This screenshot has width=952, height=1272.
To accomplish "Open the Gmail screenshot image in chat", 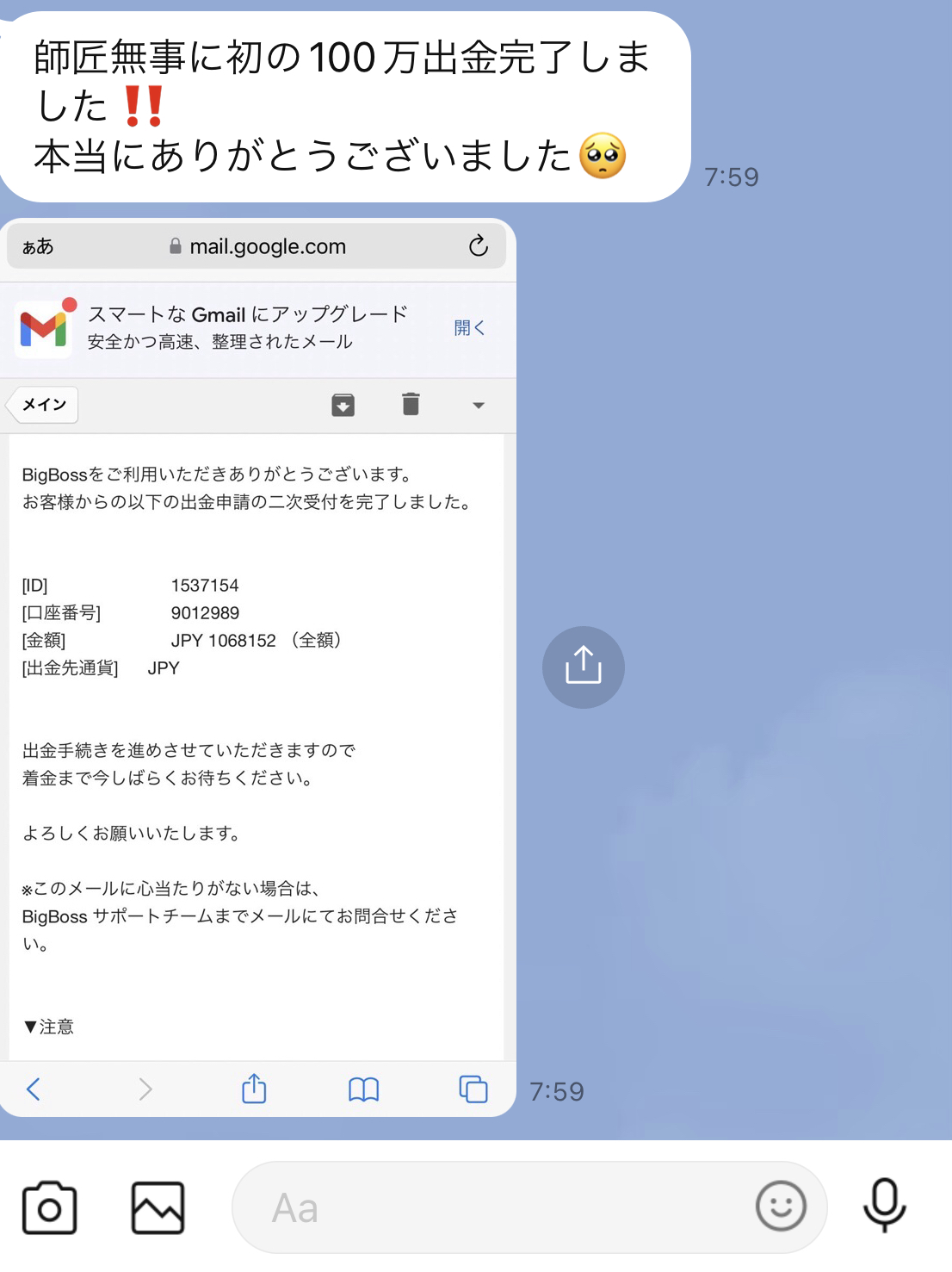I will click(x=257, y=667).
